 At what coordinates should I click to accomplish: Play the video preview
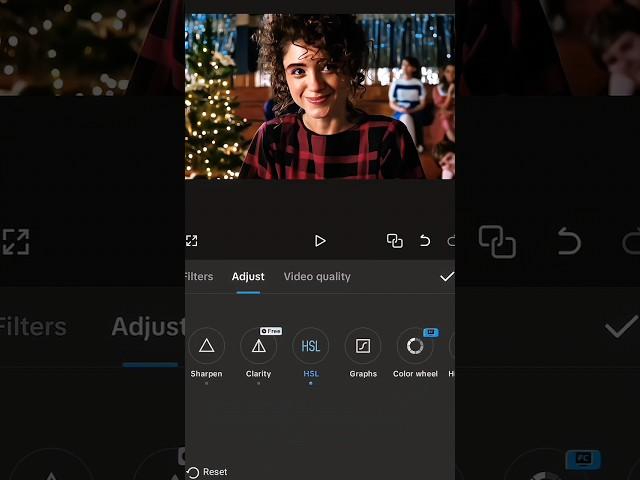320,241
